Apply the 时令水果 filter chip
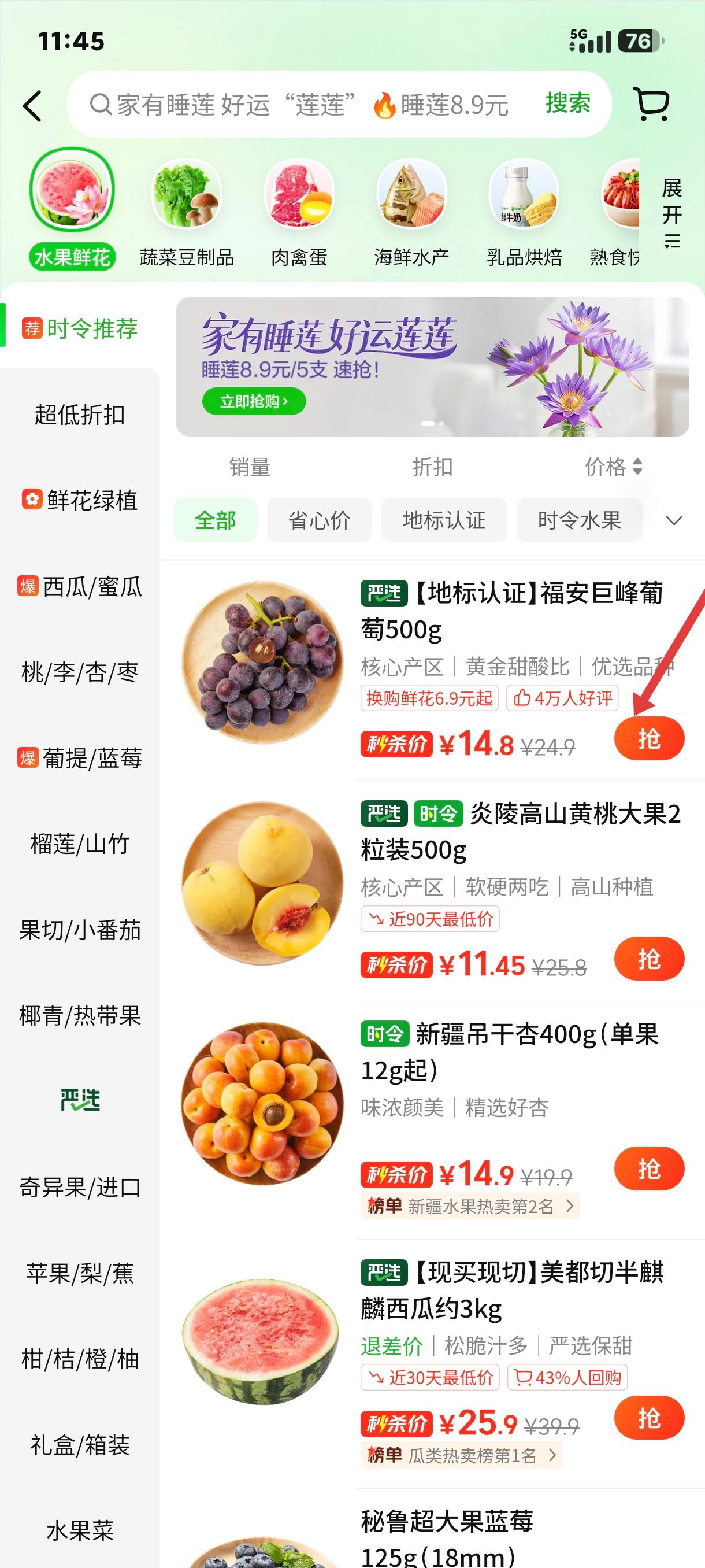This screenshot has width=705, height=1568. [579, 520]
